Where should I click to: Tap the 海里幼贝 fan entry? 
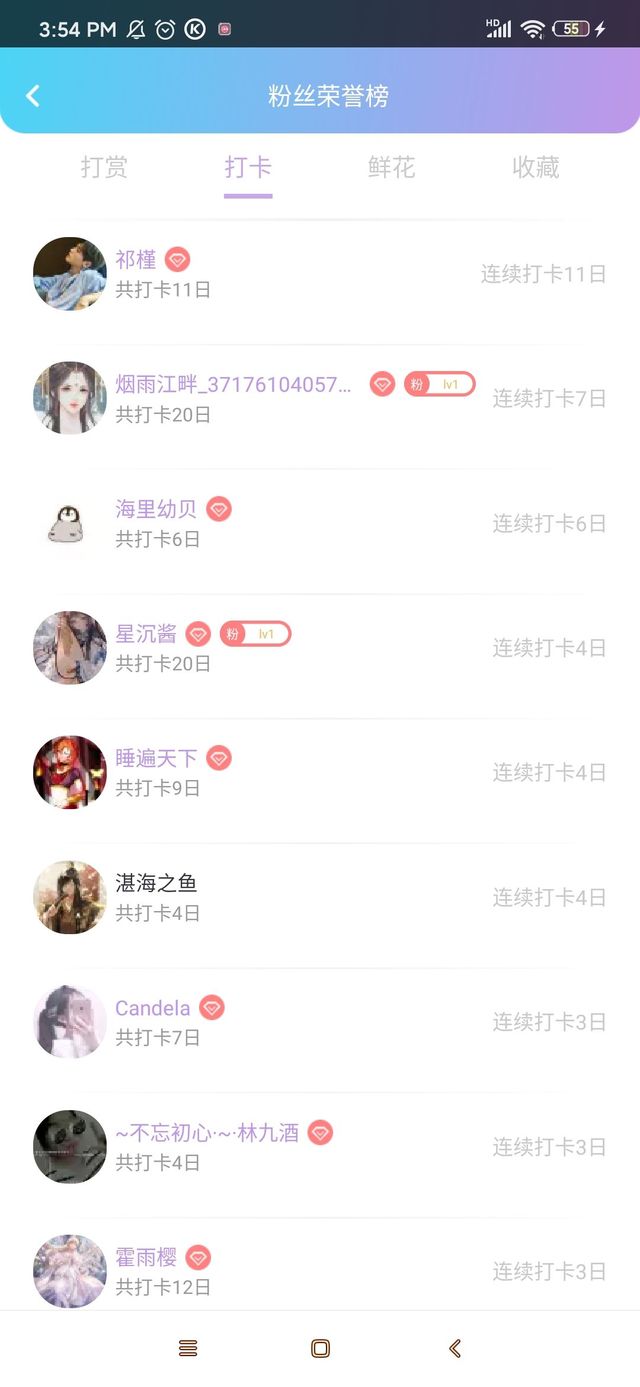coord(320,523)
